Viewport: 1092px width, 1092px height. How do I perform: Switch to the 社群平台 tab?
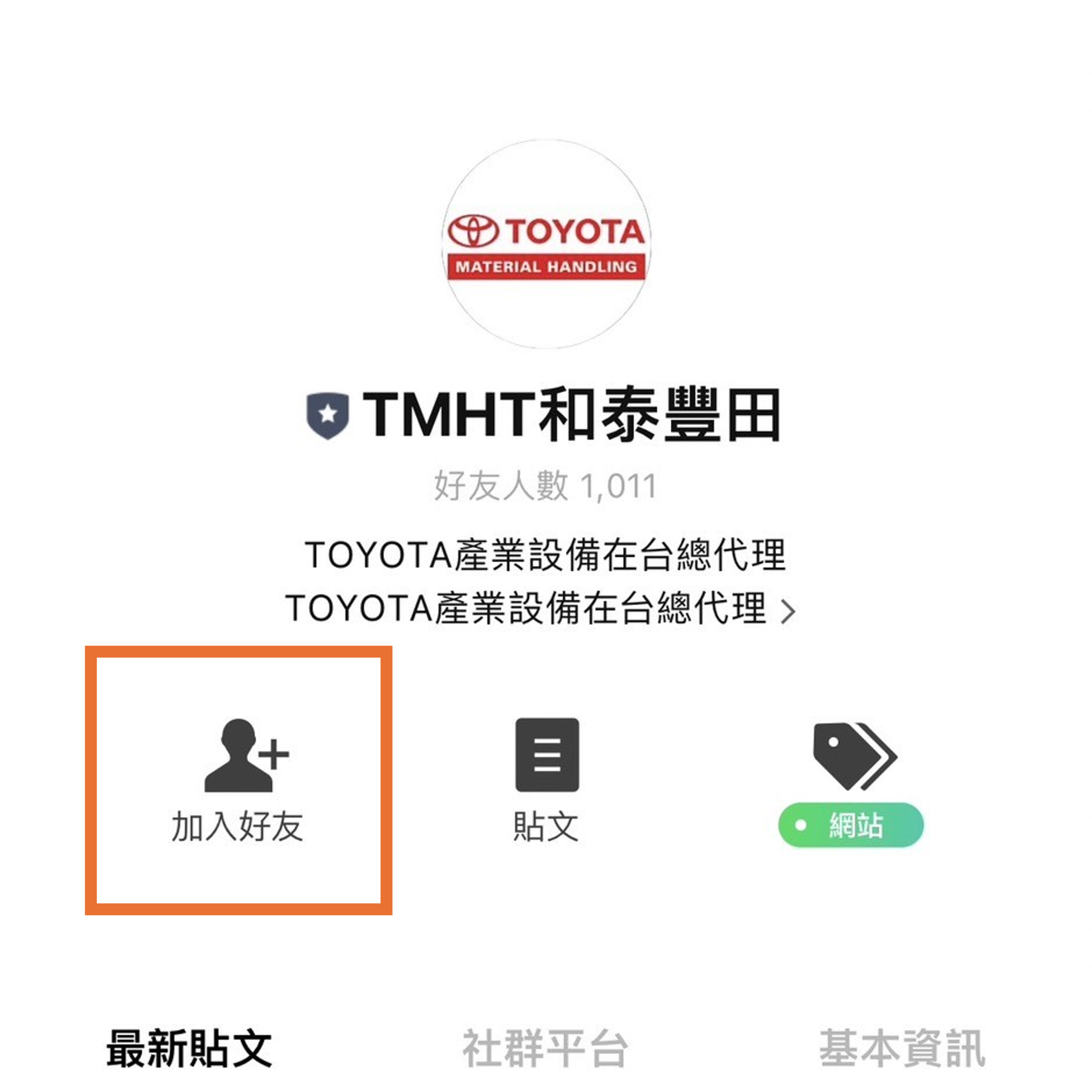click(x=545, y=1048)
